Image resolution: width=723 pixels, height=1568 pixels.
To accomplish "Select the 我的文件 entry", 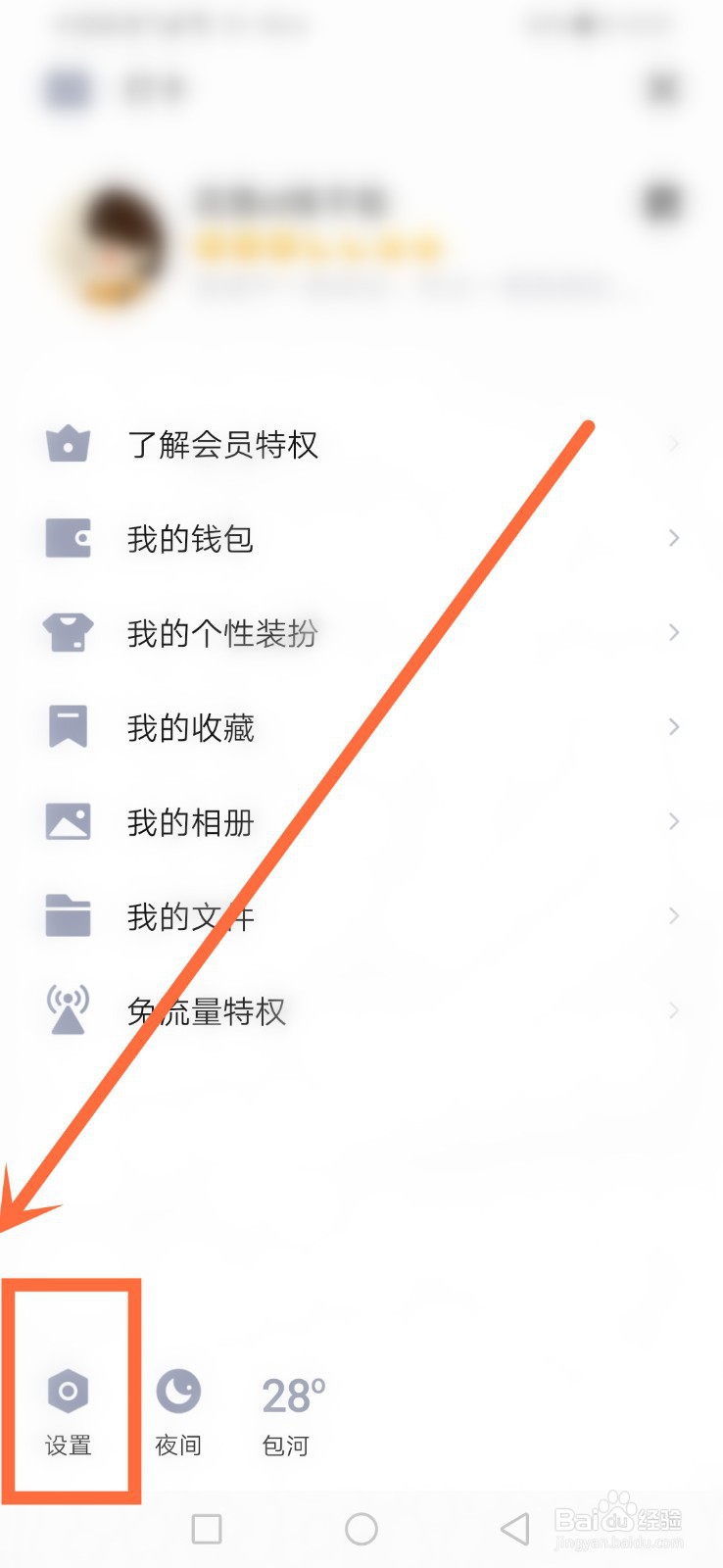I will [x=192, y=915].
